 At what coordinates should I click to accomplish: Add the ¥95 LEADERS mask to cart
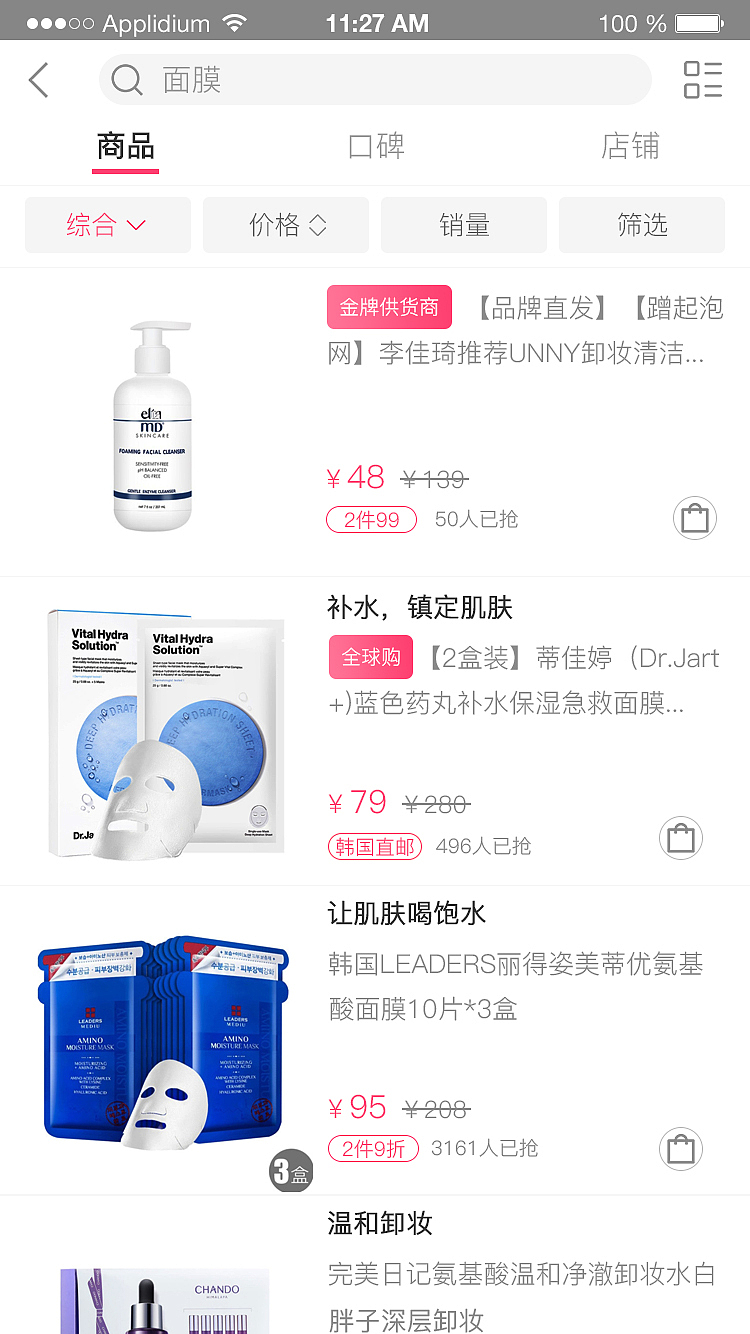click(681, 1149)
